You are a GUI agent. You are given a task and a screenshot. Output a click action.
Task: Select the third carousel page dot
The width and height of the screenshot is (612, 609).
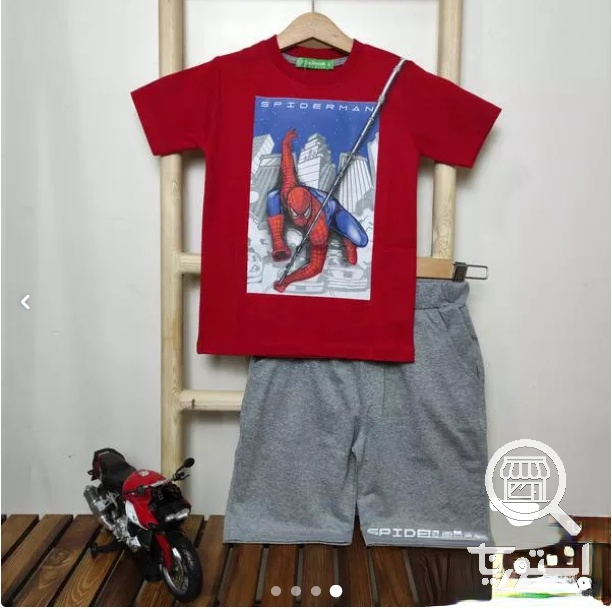pos(315,591)
